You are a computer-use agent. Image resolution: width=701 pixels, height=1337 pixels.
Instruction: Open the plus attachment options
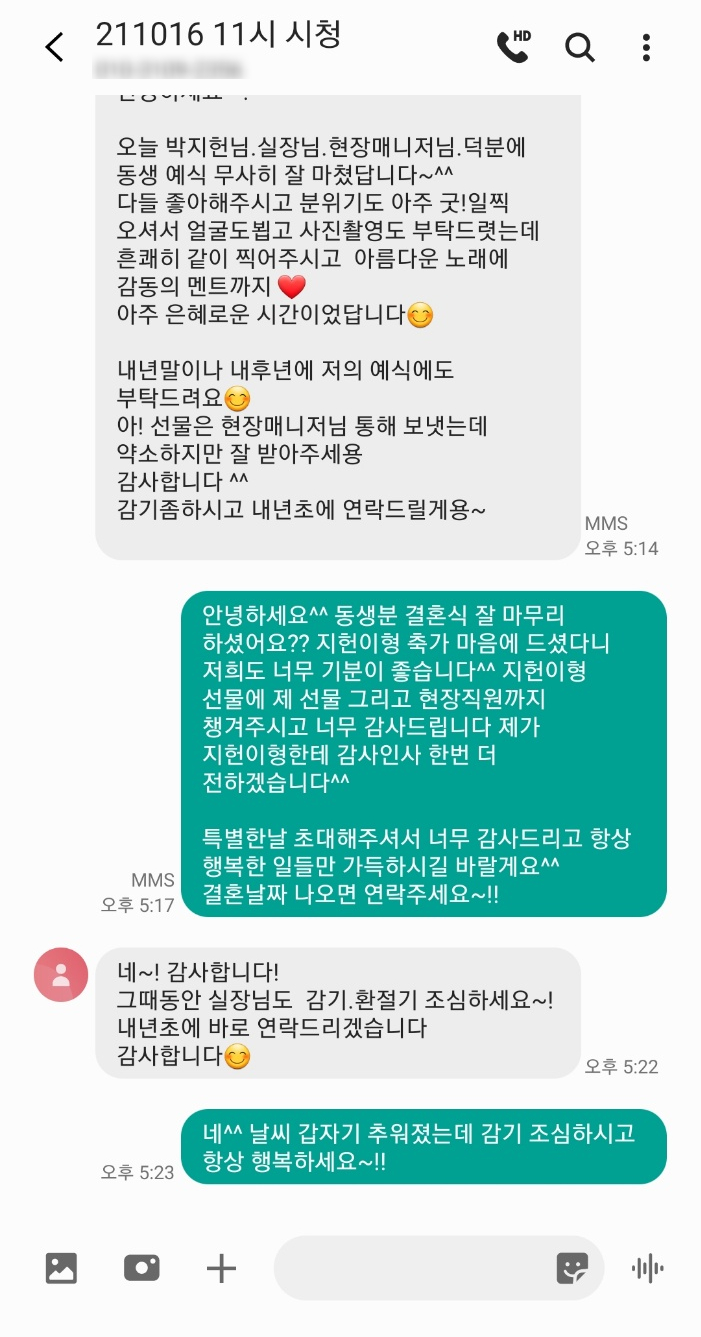coord(221,1268)
